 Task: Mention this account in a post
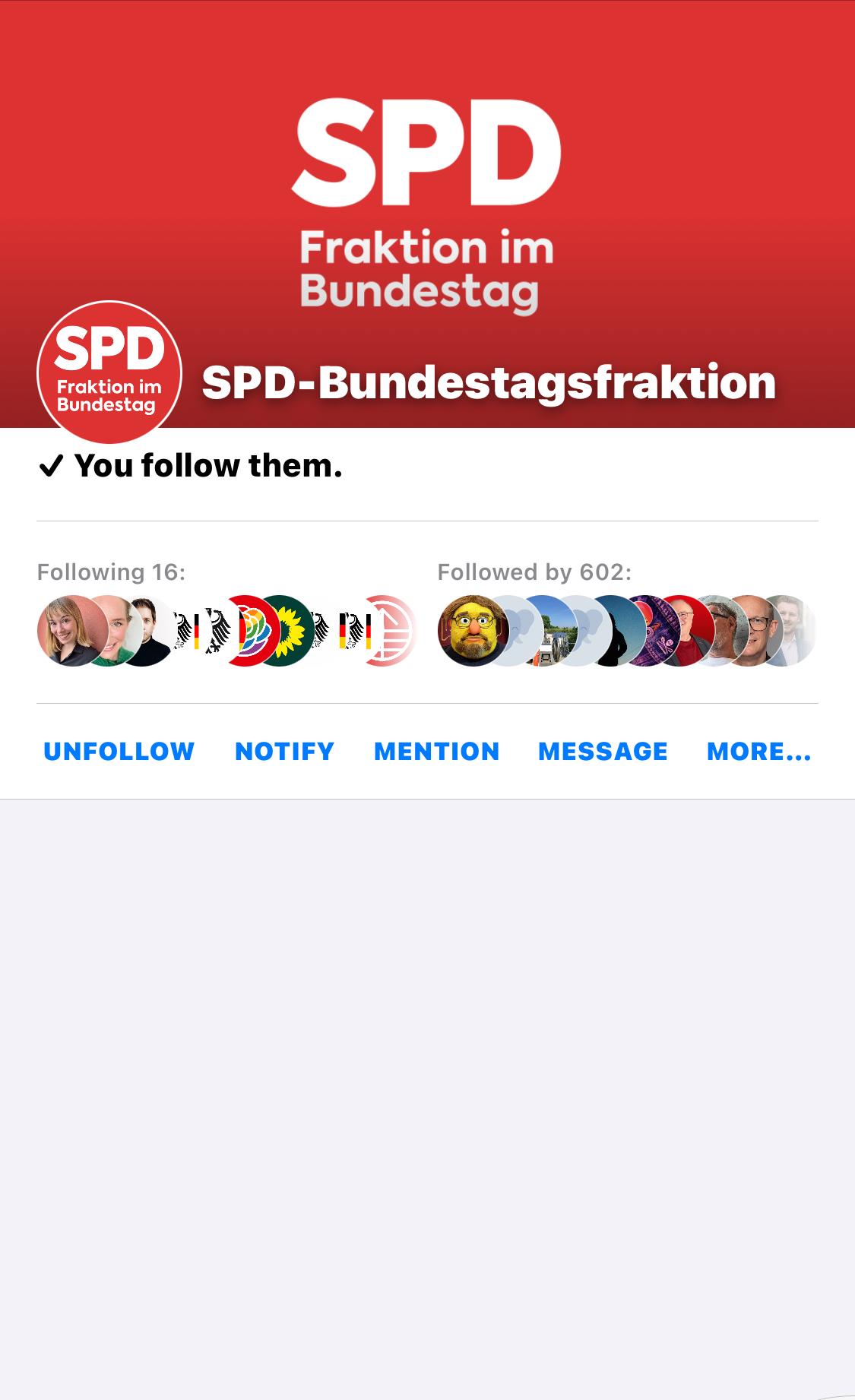pos(436,751)
